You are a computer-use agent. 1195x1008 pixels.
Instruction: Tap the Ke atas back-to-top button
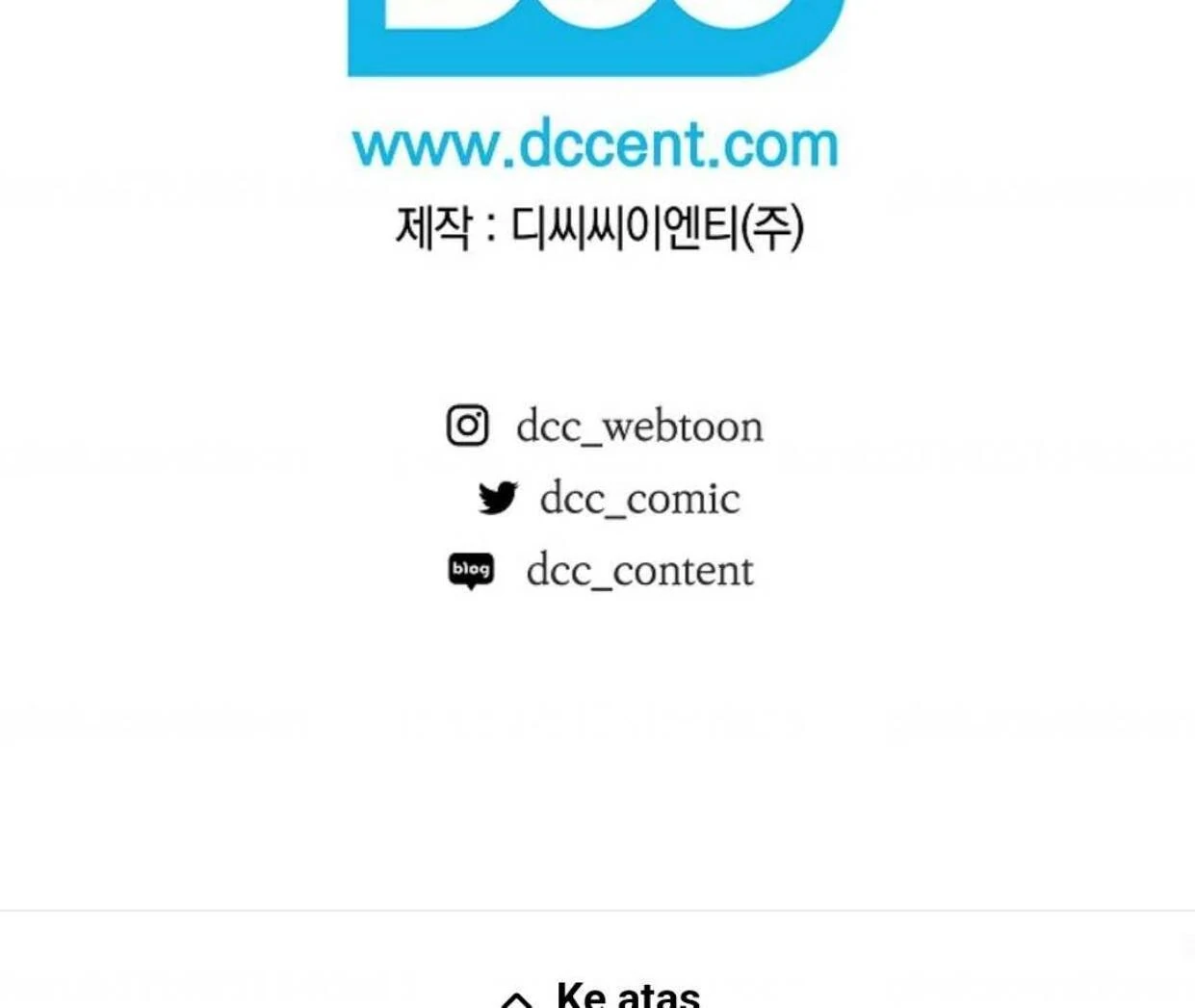coord(602,994)
